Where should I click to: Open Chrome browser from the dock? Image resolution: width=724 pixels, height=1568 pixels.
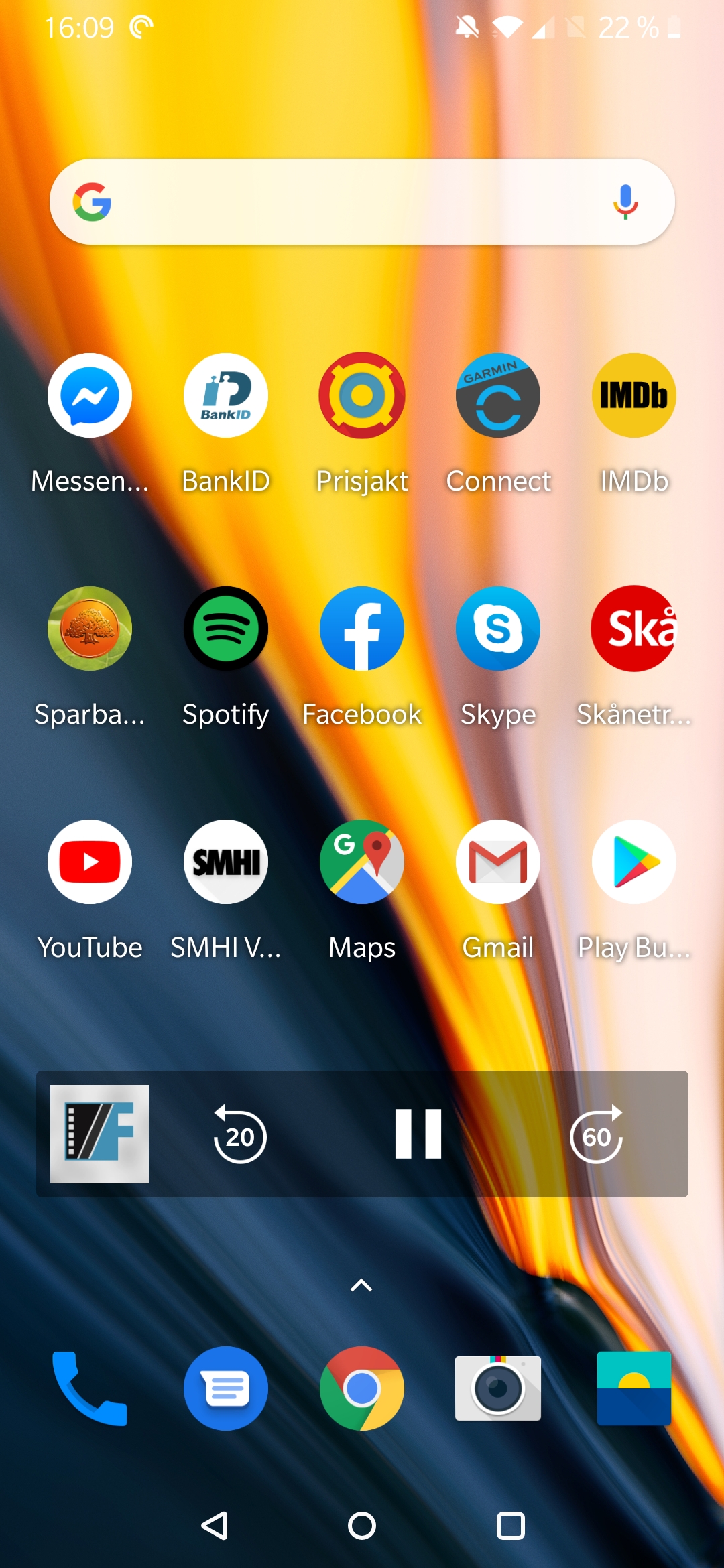point(362,1388)
